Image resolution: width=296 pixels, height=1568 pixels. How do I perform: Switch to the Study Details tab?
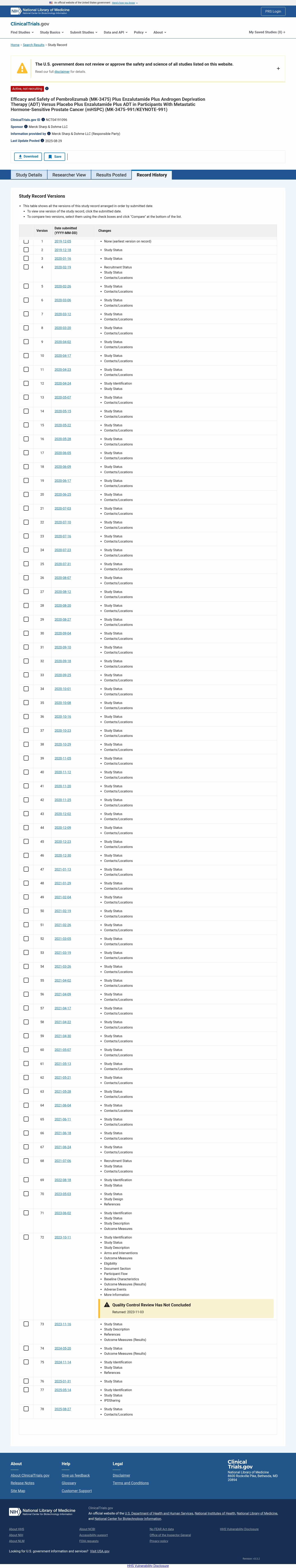click(29, 175)
